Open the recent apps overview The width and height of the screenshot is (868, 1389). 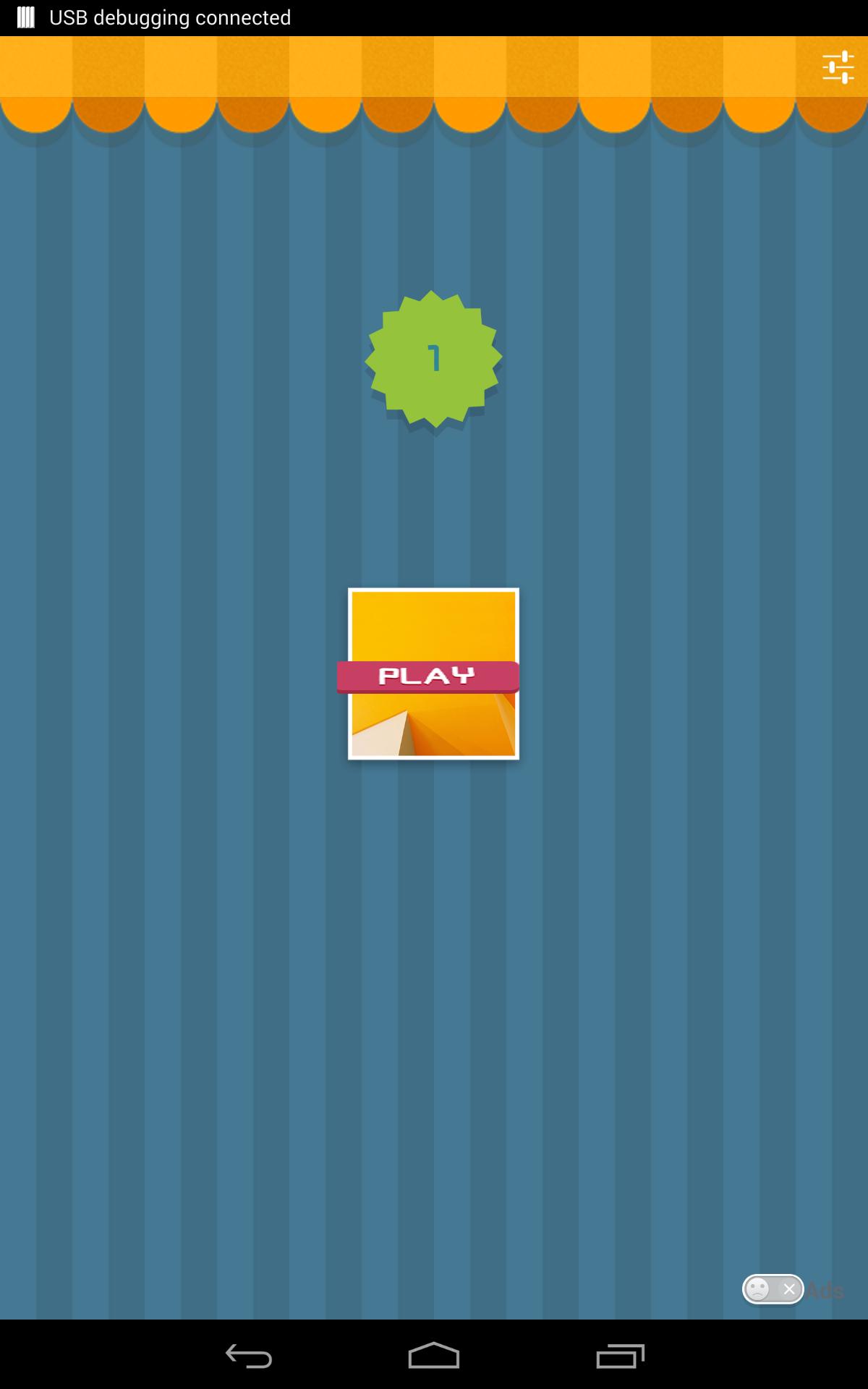point(620,1356)
